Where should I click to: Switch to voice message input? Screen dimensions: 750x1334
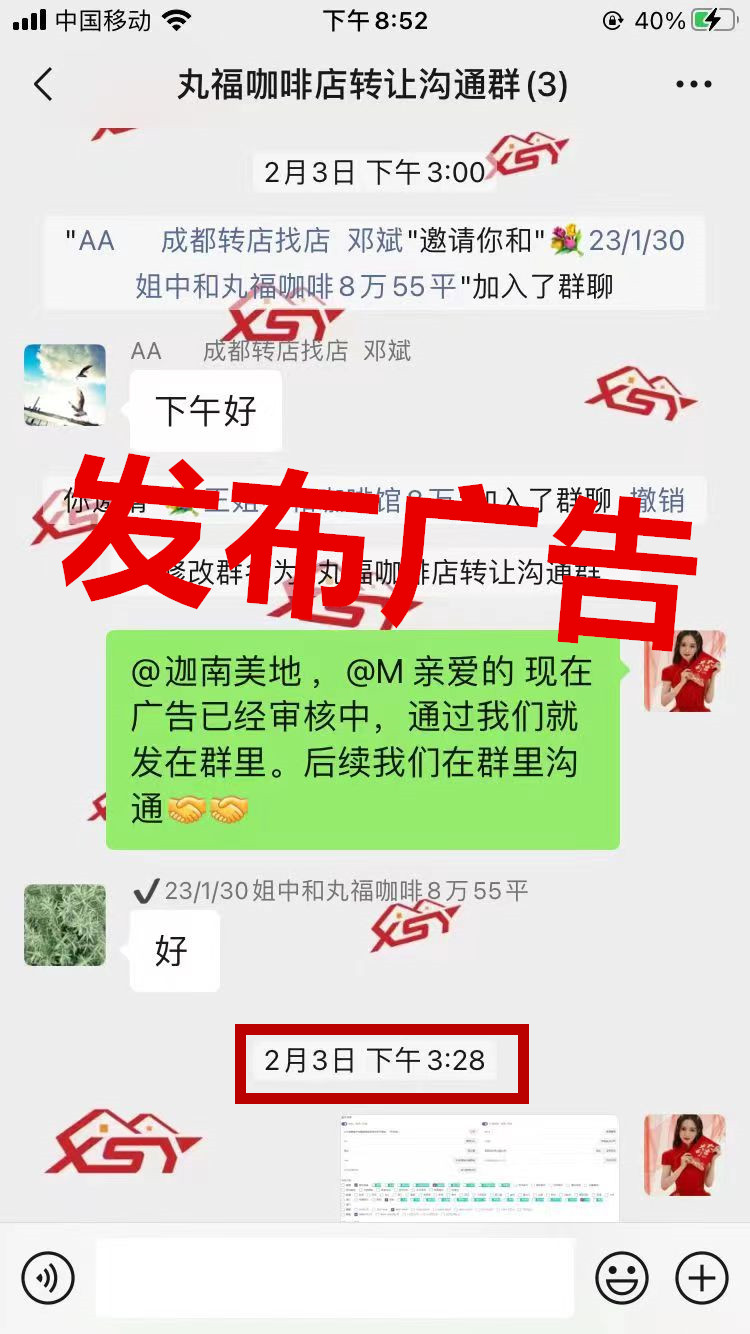(x=48, y=1277)
